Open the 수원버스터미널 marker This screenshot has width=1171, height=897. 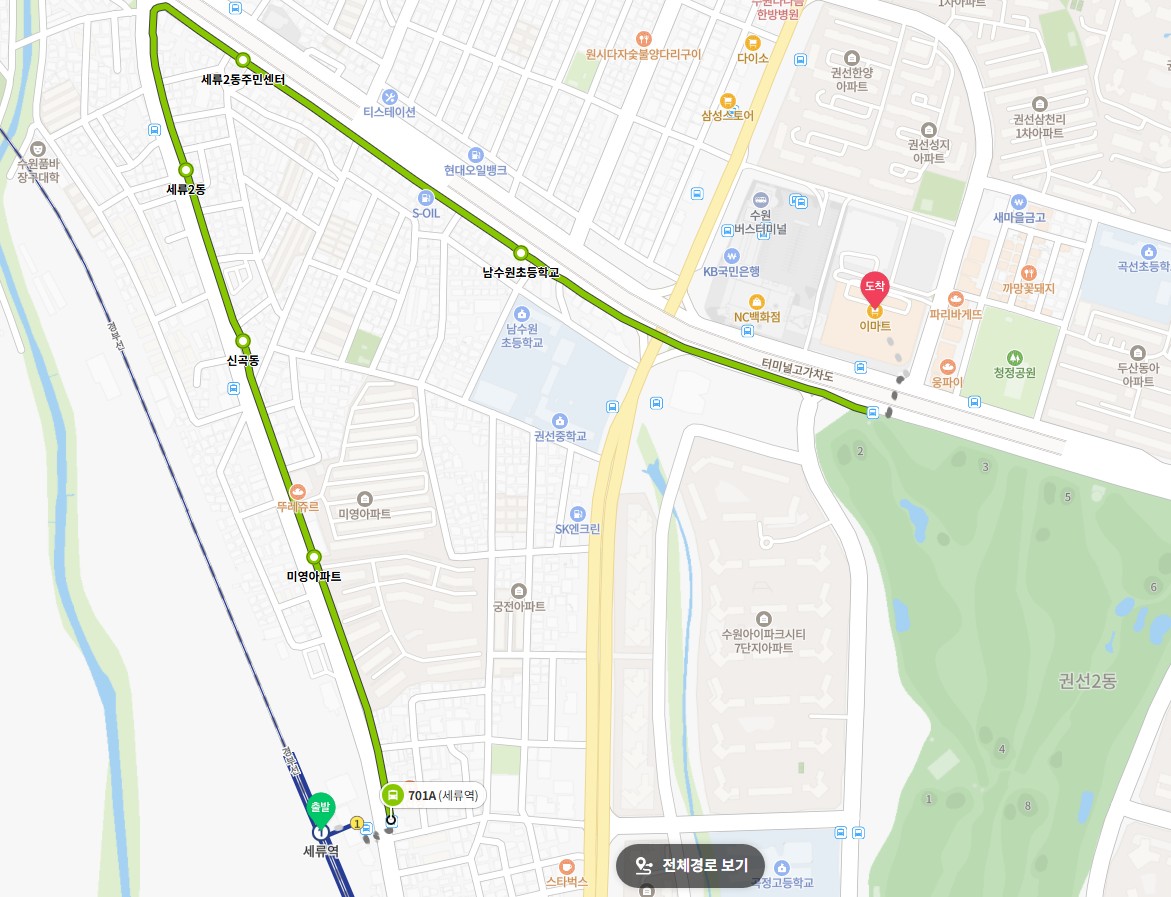760,200
